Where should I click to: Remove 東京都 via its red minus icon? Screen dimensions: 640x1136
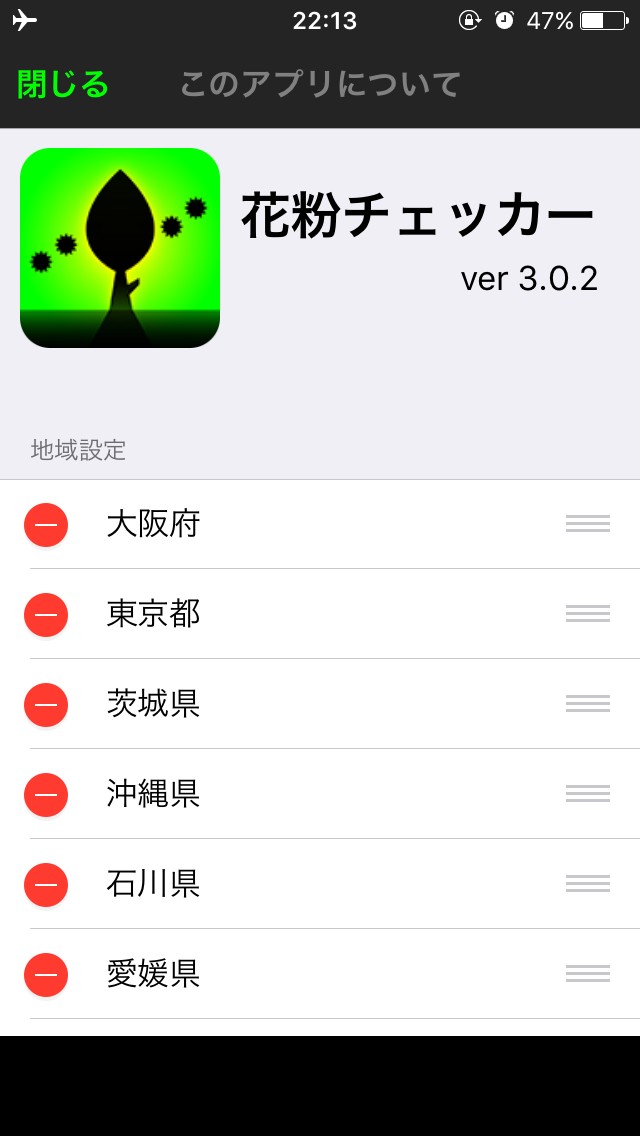click(x=46, y=615)
